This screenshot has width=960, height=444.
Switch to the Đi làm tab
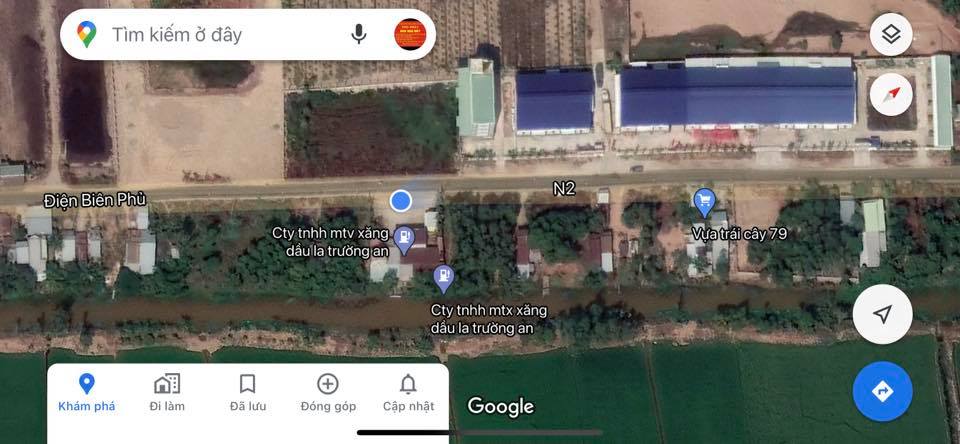click(167, 392)
